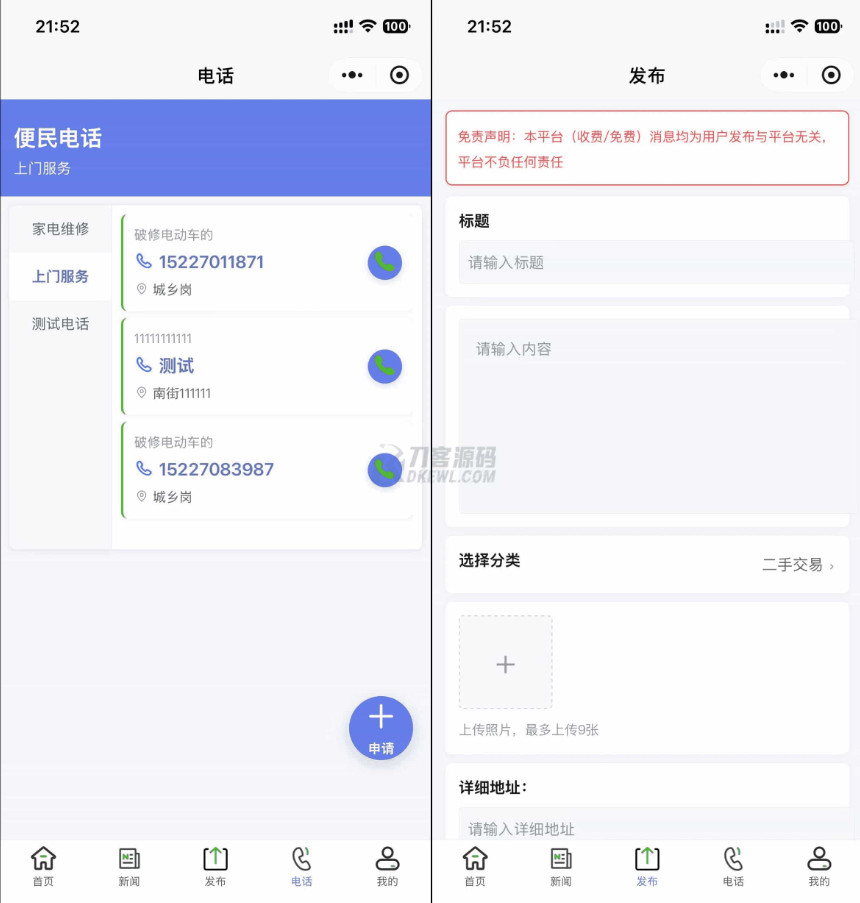Dial 15227083987 using its green call icon
The height and width of the screenshot is (903, 860).
[384, 469]
